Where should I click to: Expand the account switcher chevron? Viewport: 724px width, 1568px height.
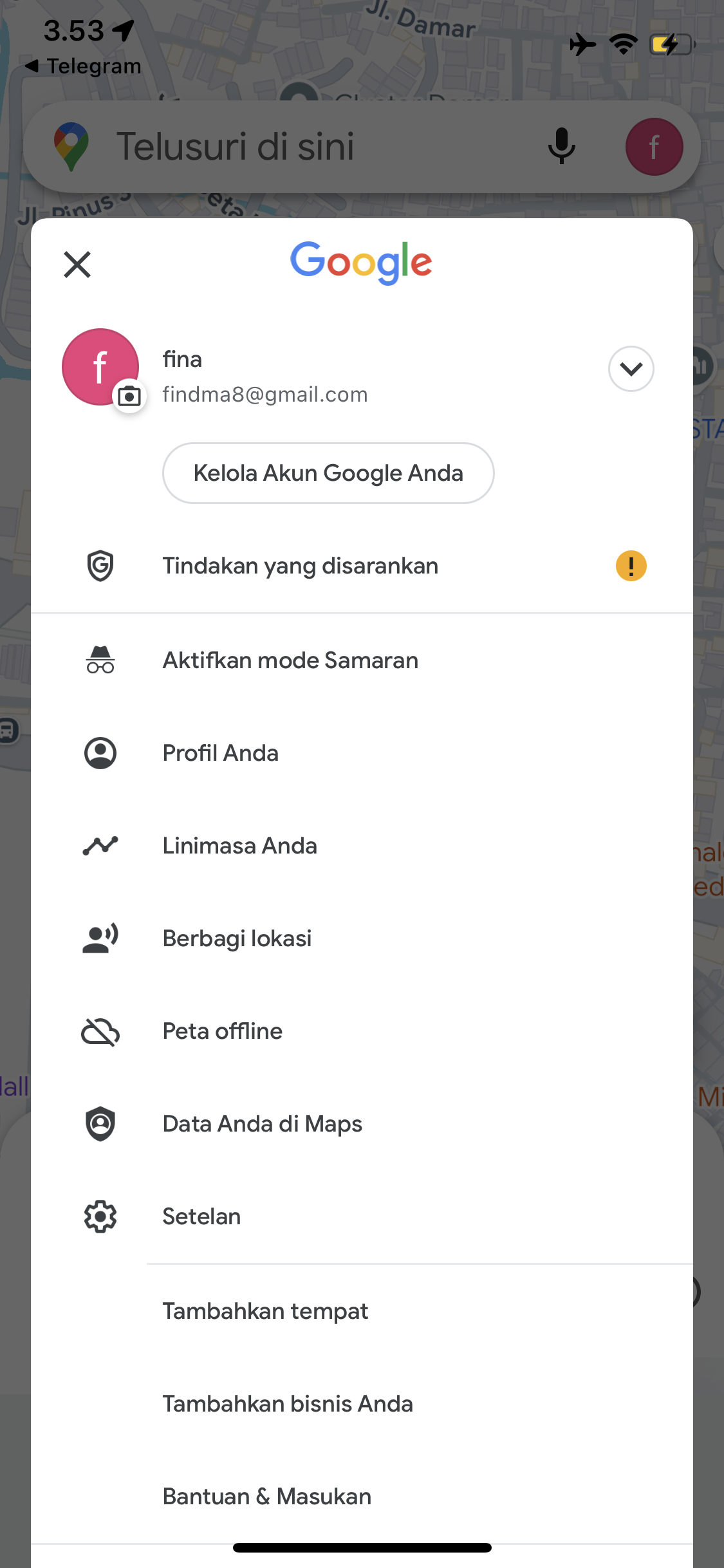click(631, 369)
